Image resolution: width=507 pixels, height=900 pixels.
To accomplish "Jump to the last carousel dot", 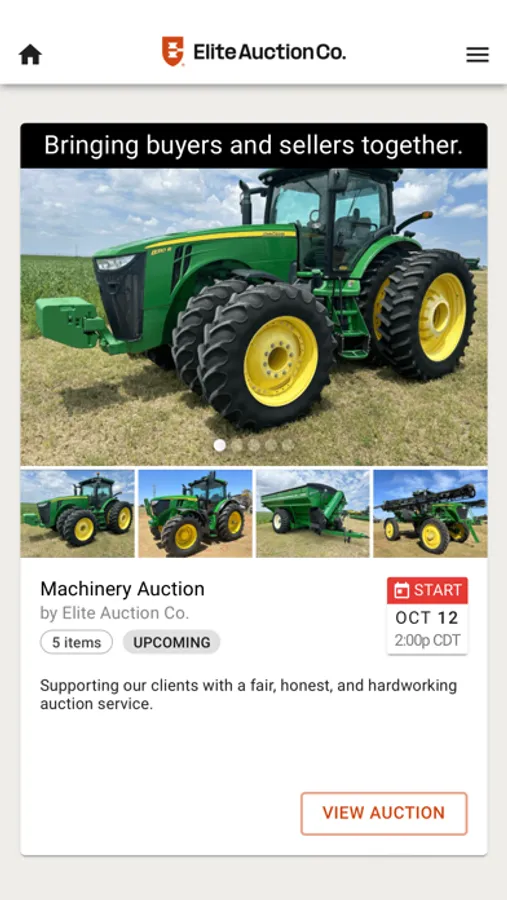I will (288, 445).
